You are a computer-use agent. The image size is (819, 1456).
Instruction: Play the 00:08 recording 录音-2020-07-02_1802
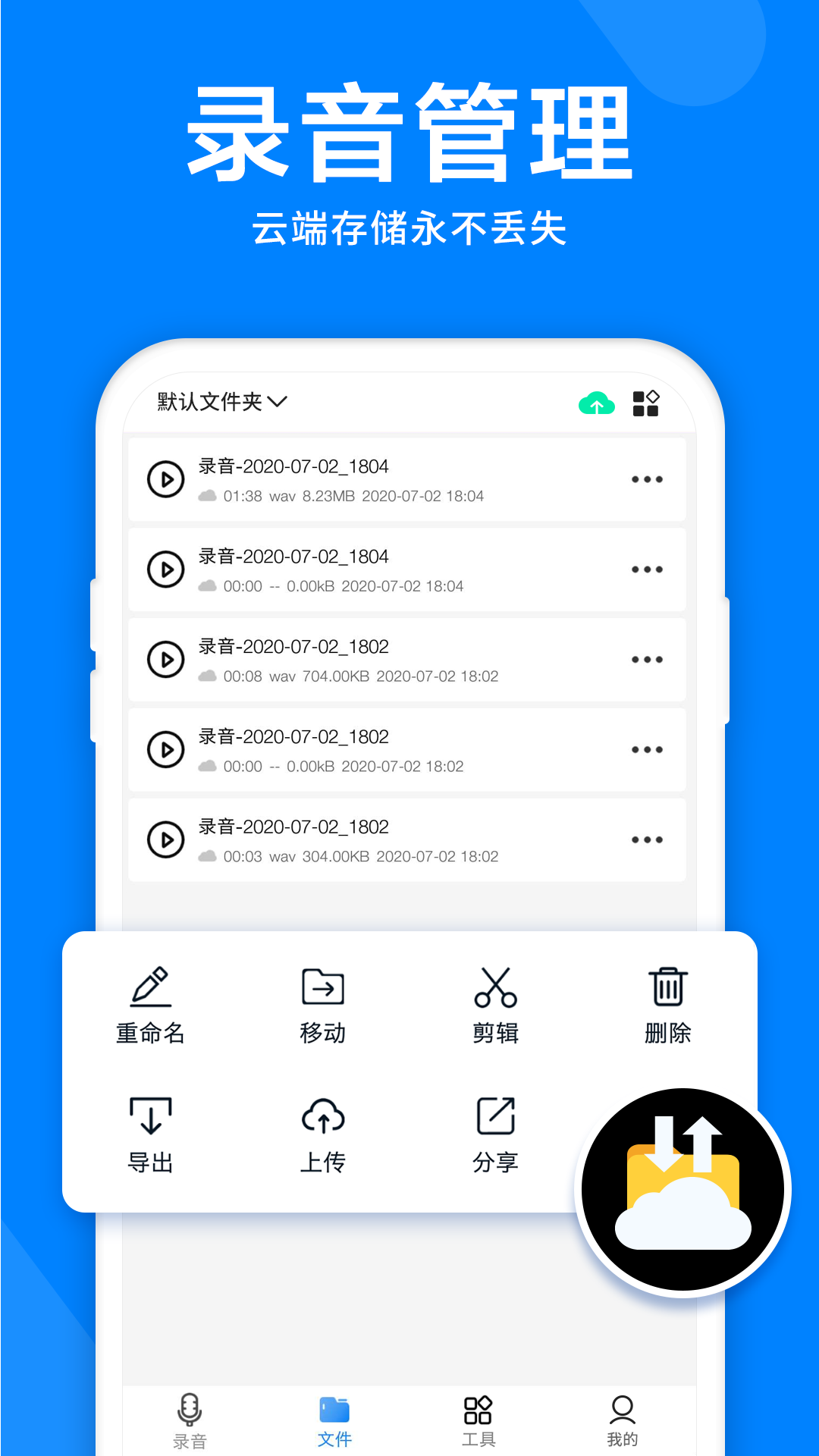coord(165,660)
